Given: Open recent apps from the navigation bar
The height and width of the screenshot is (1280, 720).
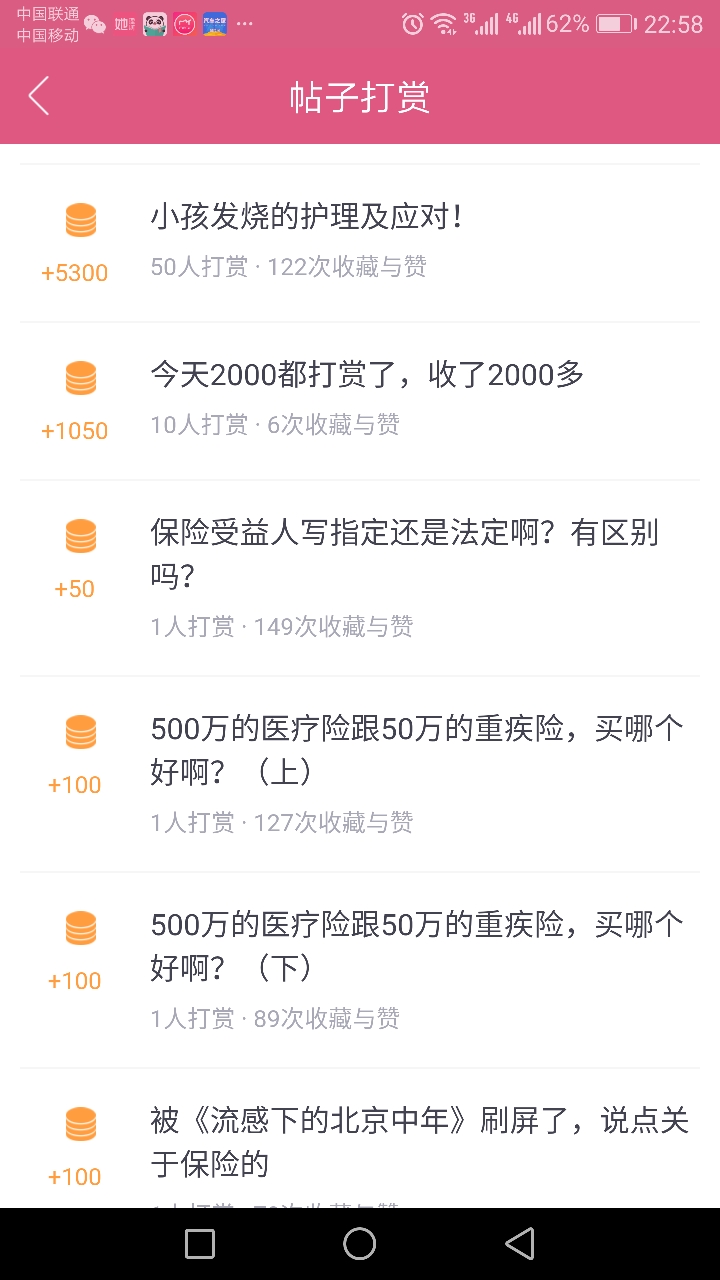Looking at the screenshot, I should pos(200,1244).
